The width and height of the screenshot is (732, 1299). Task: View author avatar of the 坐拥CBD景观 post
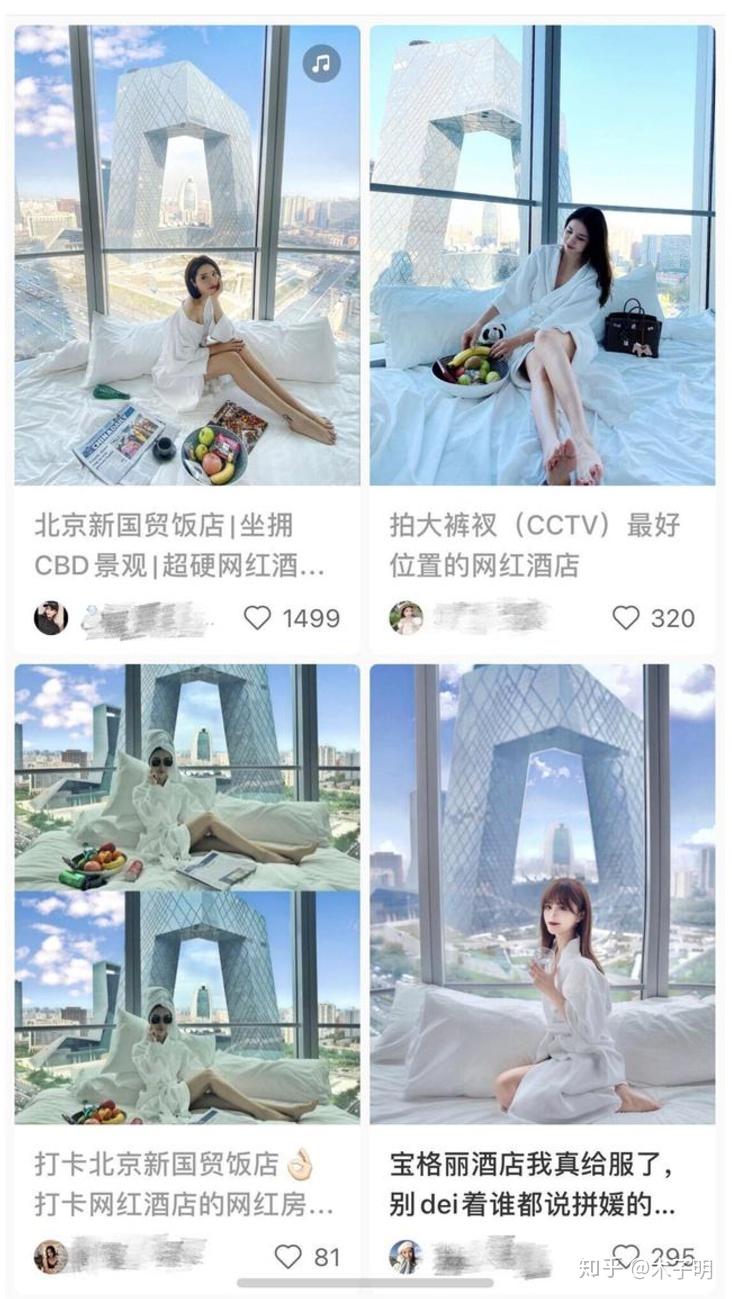[x=50, y=618]
